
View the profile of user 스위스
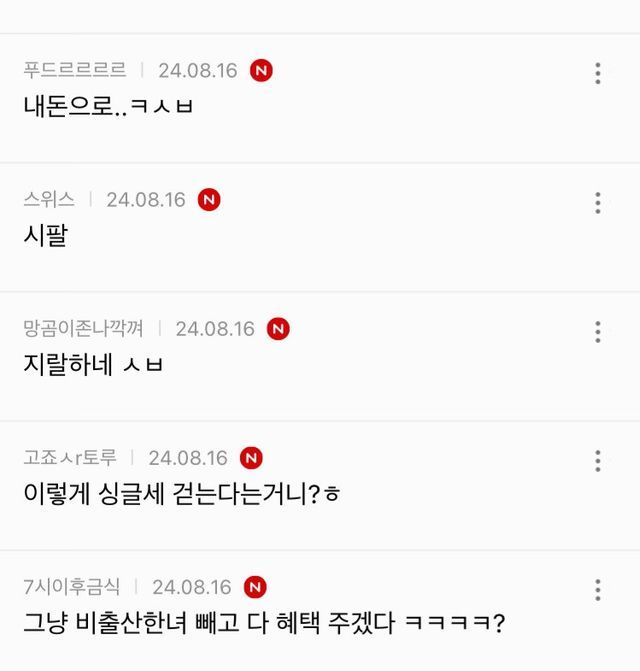(x=49, y=200)
